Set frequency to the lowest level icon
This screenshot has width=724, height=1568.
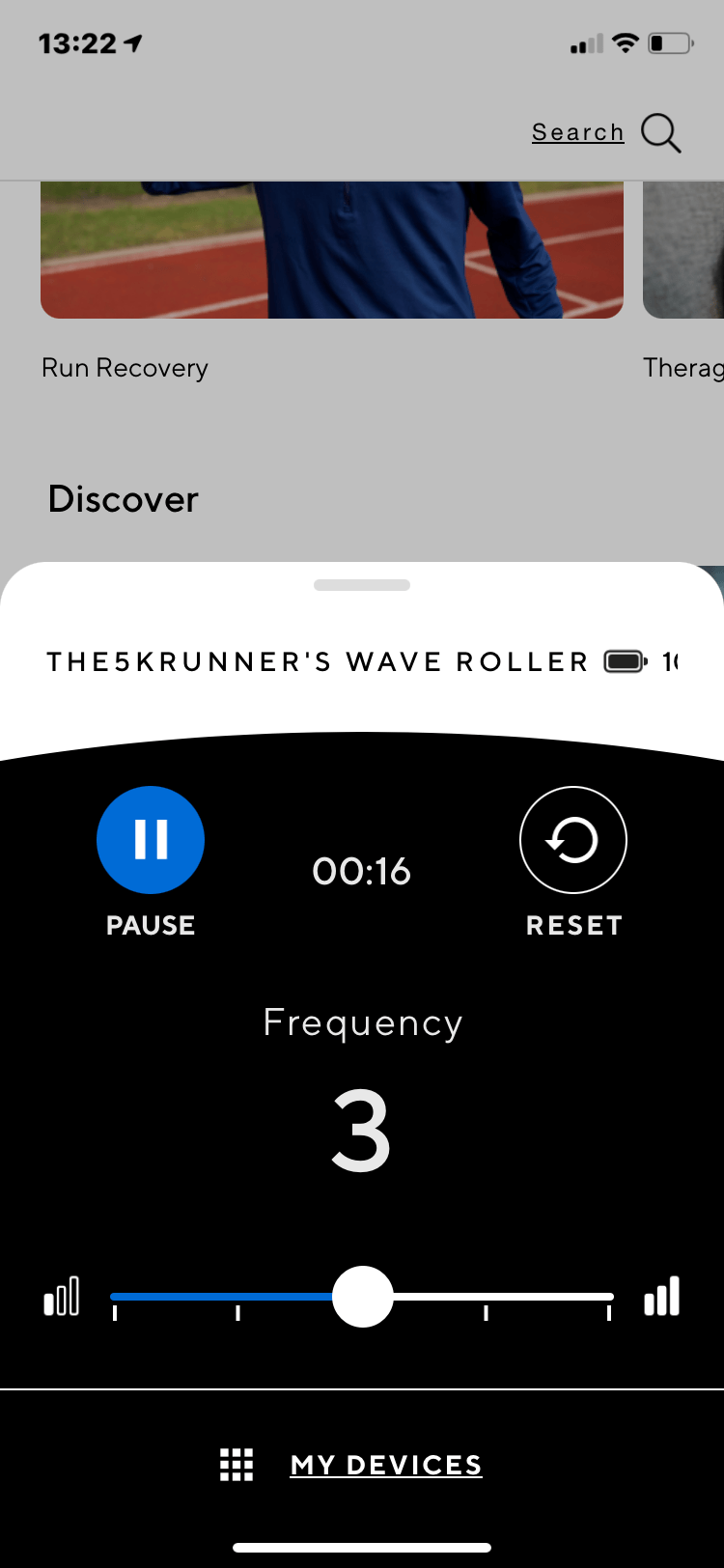[62, 1296]
